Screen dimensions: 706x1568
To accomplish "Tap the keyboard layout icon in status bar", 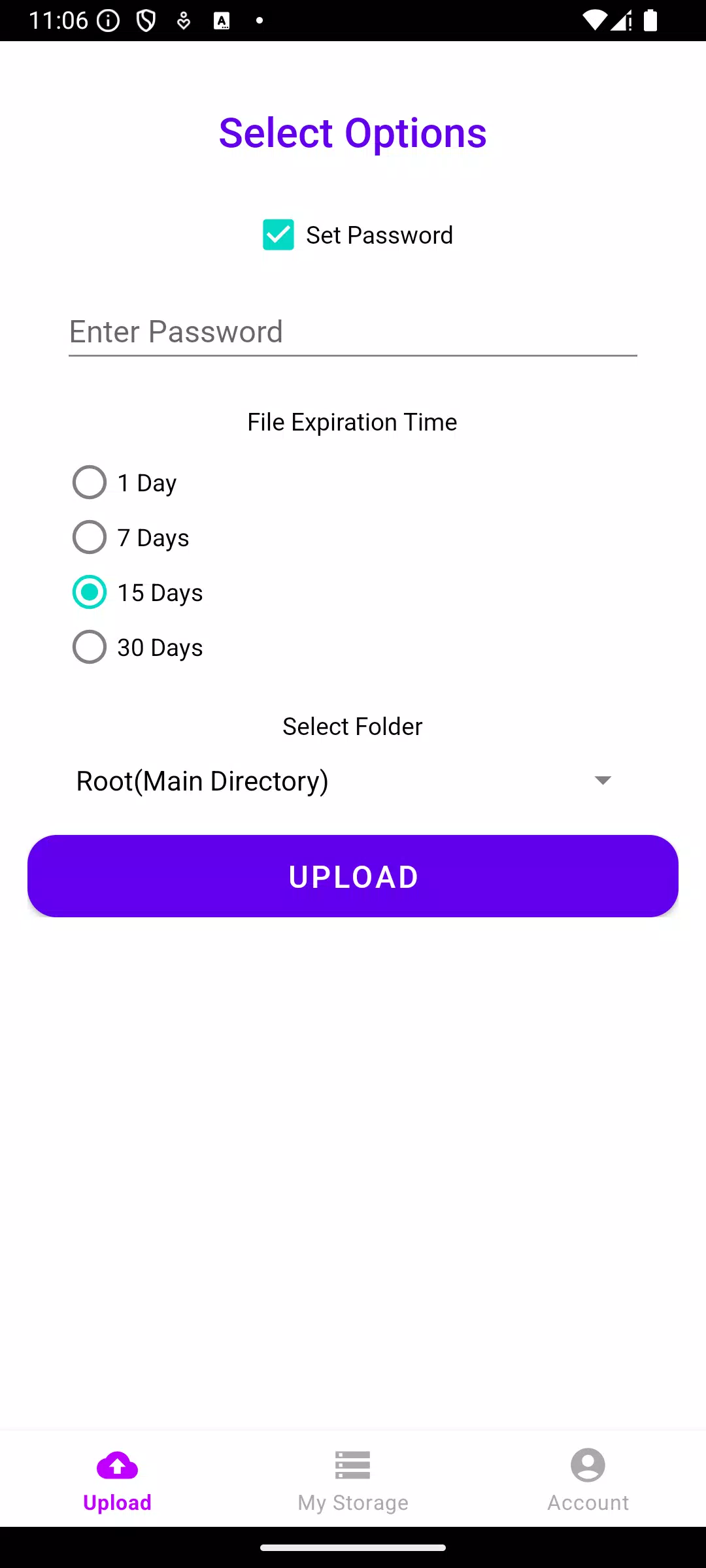I will coord(222,20).
